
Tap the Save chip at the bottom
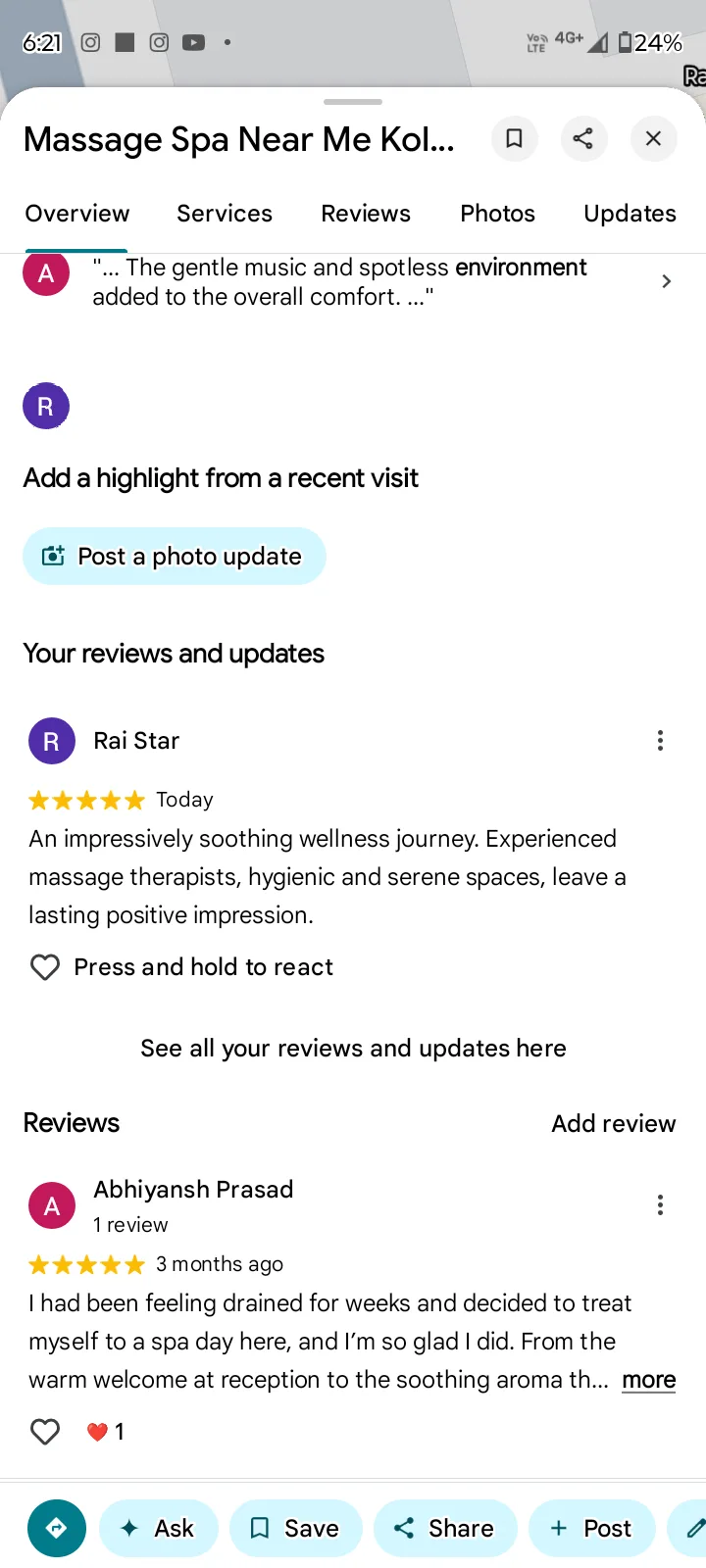(x=296, y=1528)
